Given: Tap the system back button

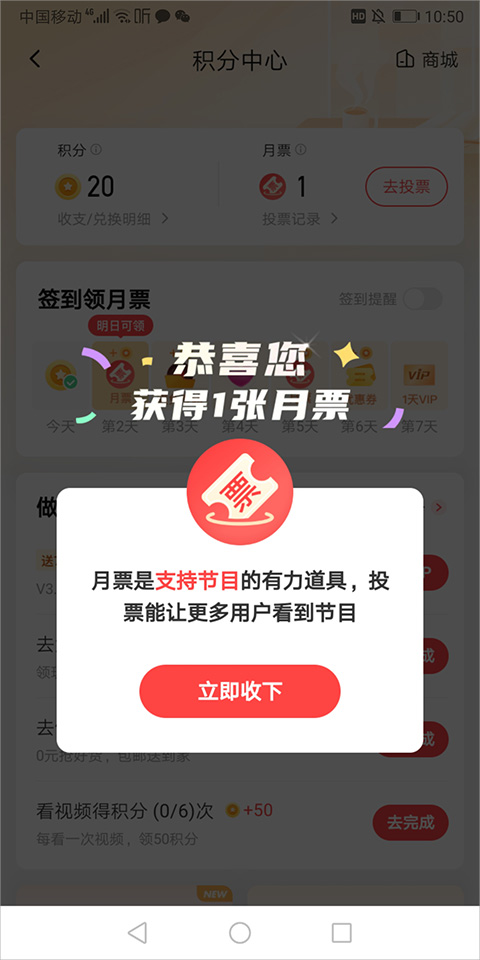Looking at the screenshot, I should click(137, 932).
